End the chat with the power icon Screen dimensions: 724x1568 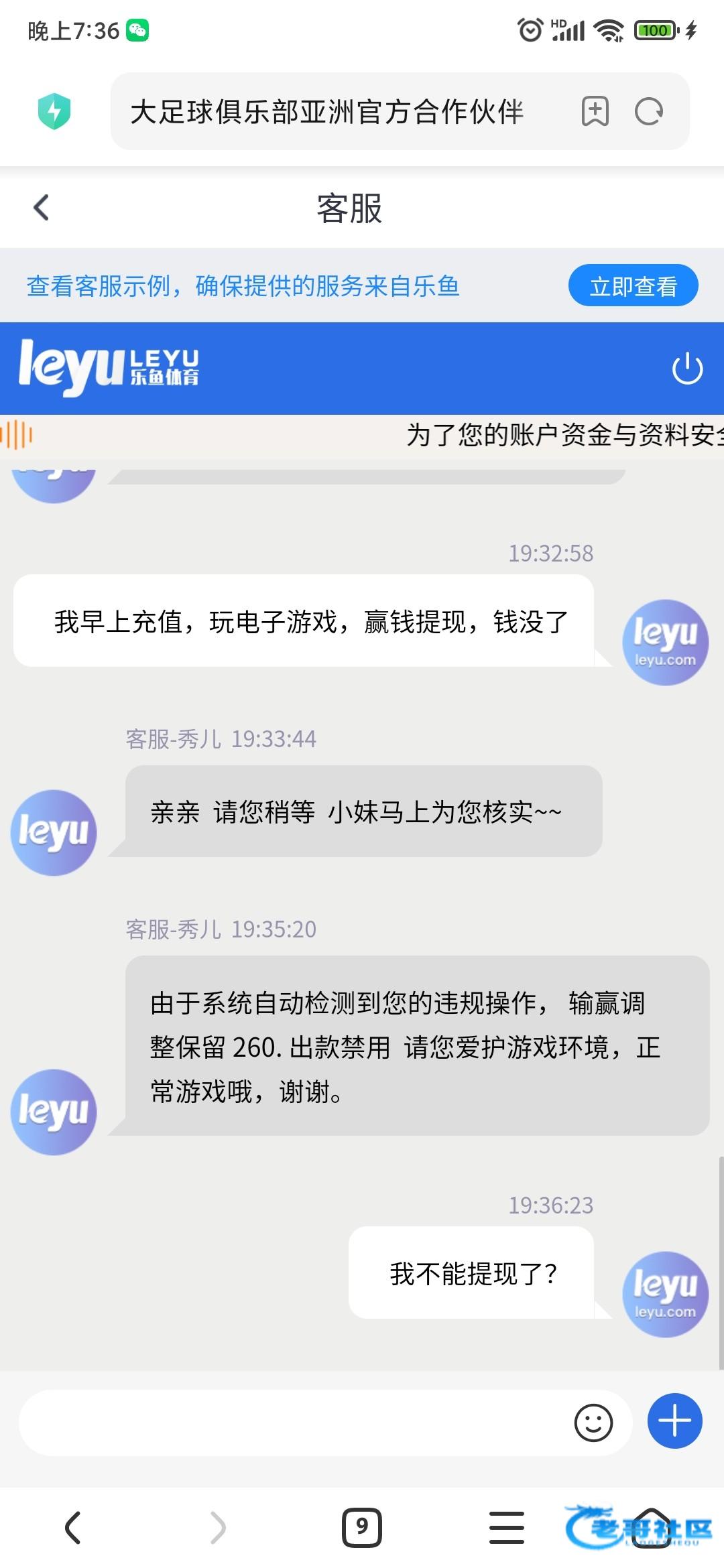687,369
